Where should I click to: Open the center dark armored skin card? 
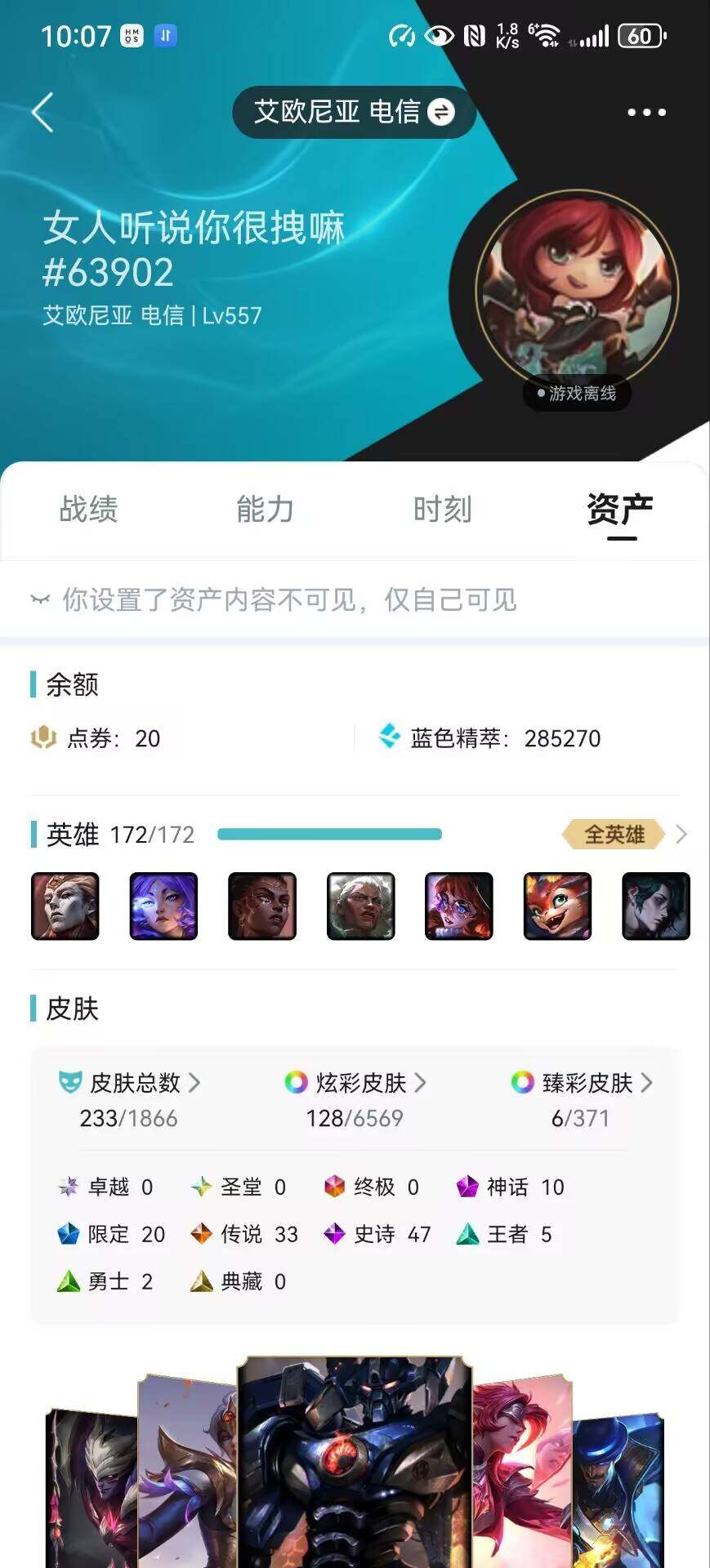point(355,1462)
